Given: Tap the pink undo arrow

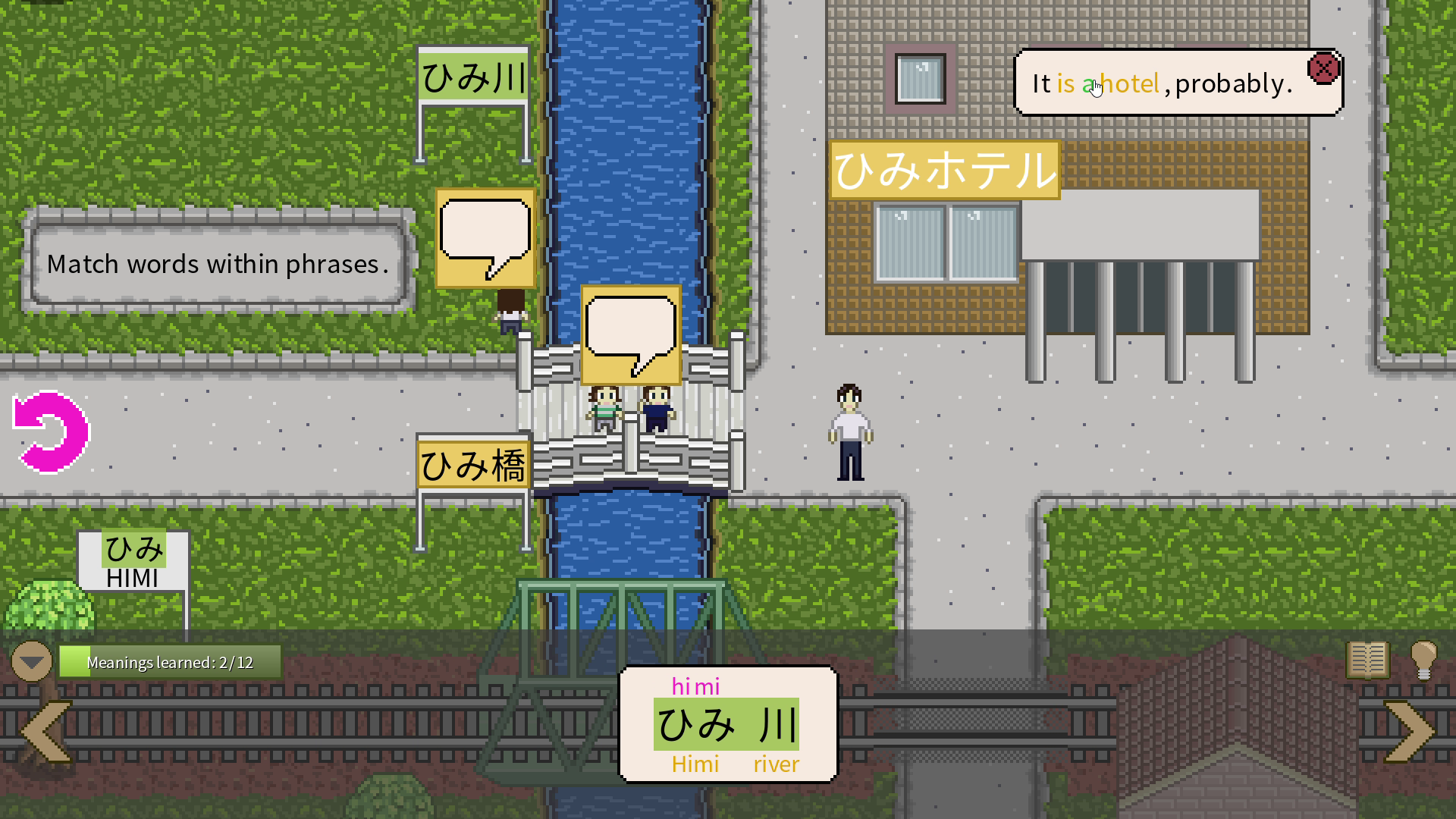Looking at the screenshot, I should [x=51, y=432].
